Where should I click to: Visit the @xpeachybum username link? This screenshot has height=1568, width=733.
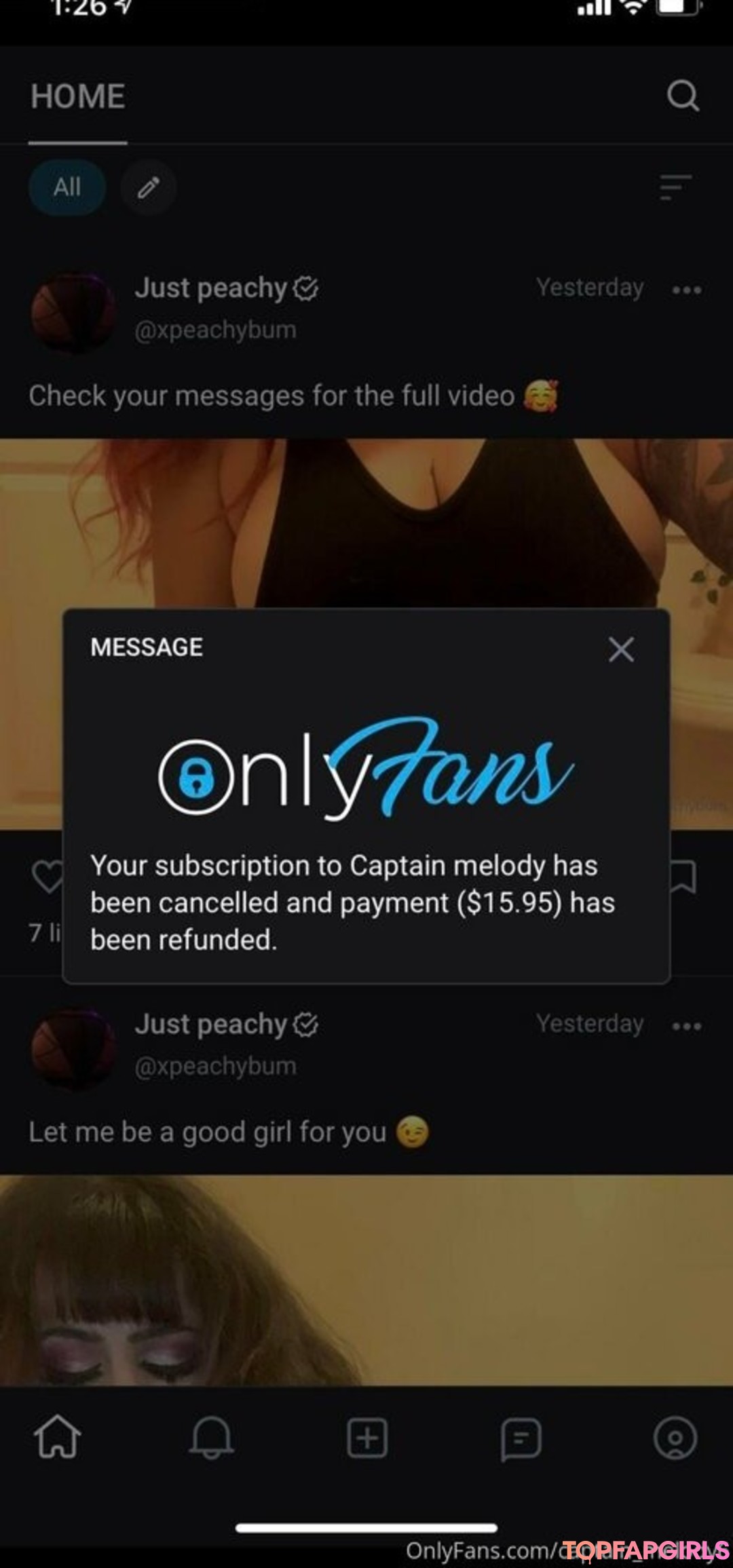tap(216, 330)
